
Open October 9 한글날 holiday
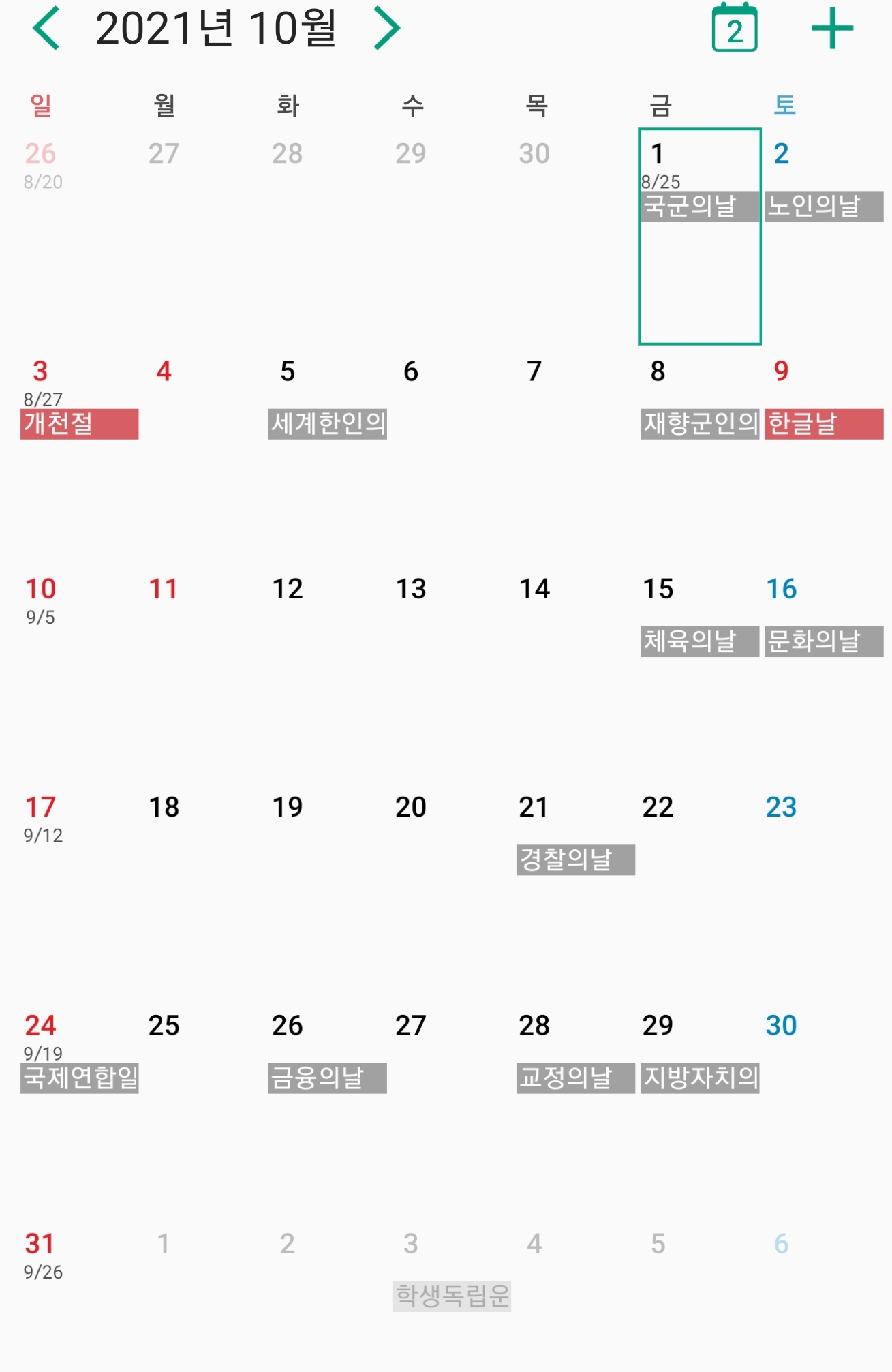823,424
